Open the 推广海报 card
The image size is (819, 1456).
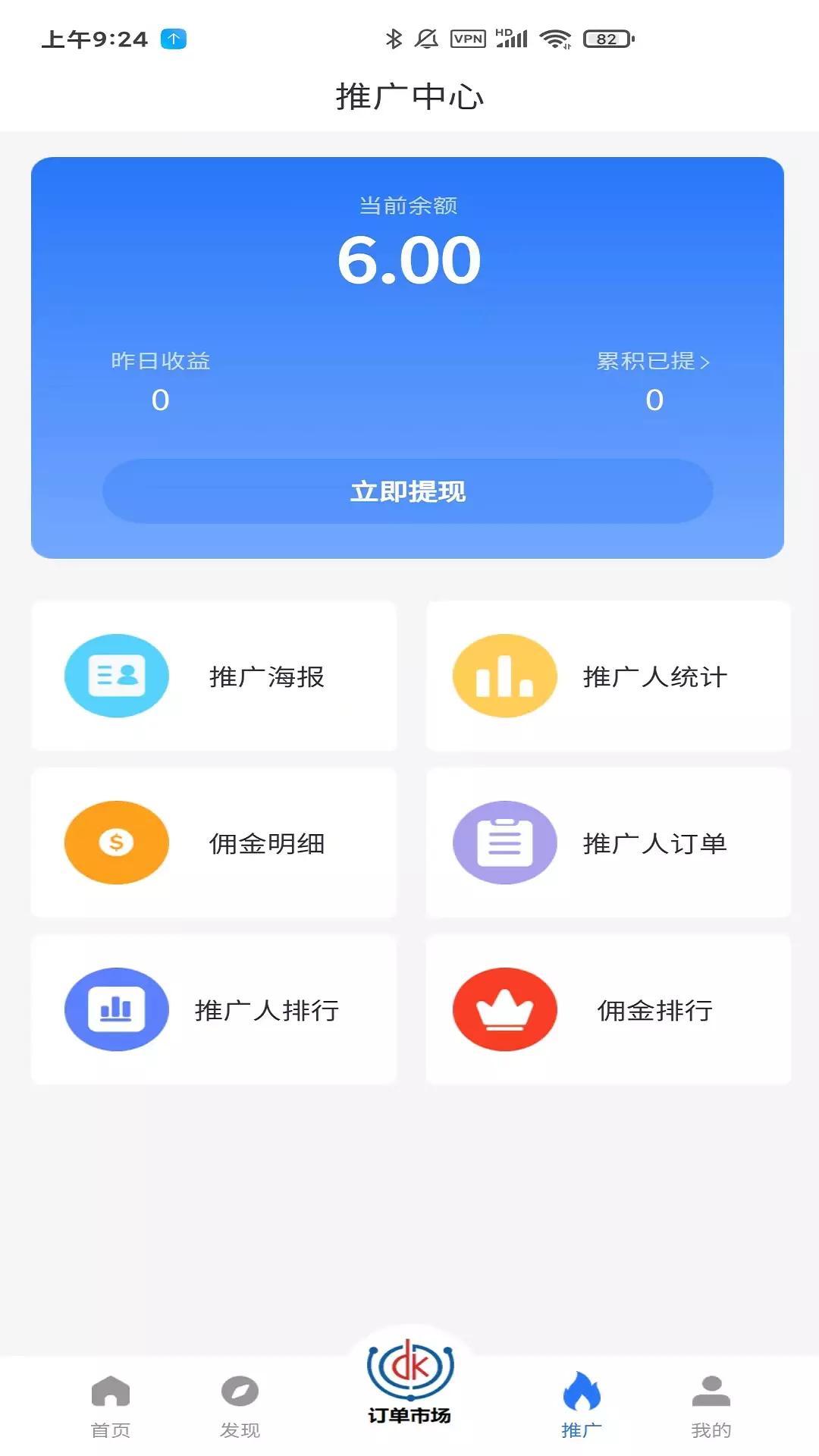pos(214,676)
